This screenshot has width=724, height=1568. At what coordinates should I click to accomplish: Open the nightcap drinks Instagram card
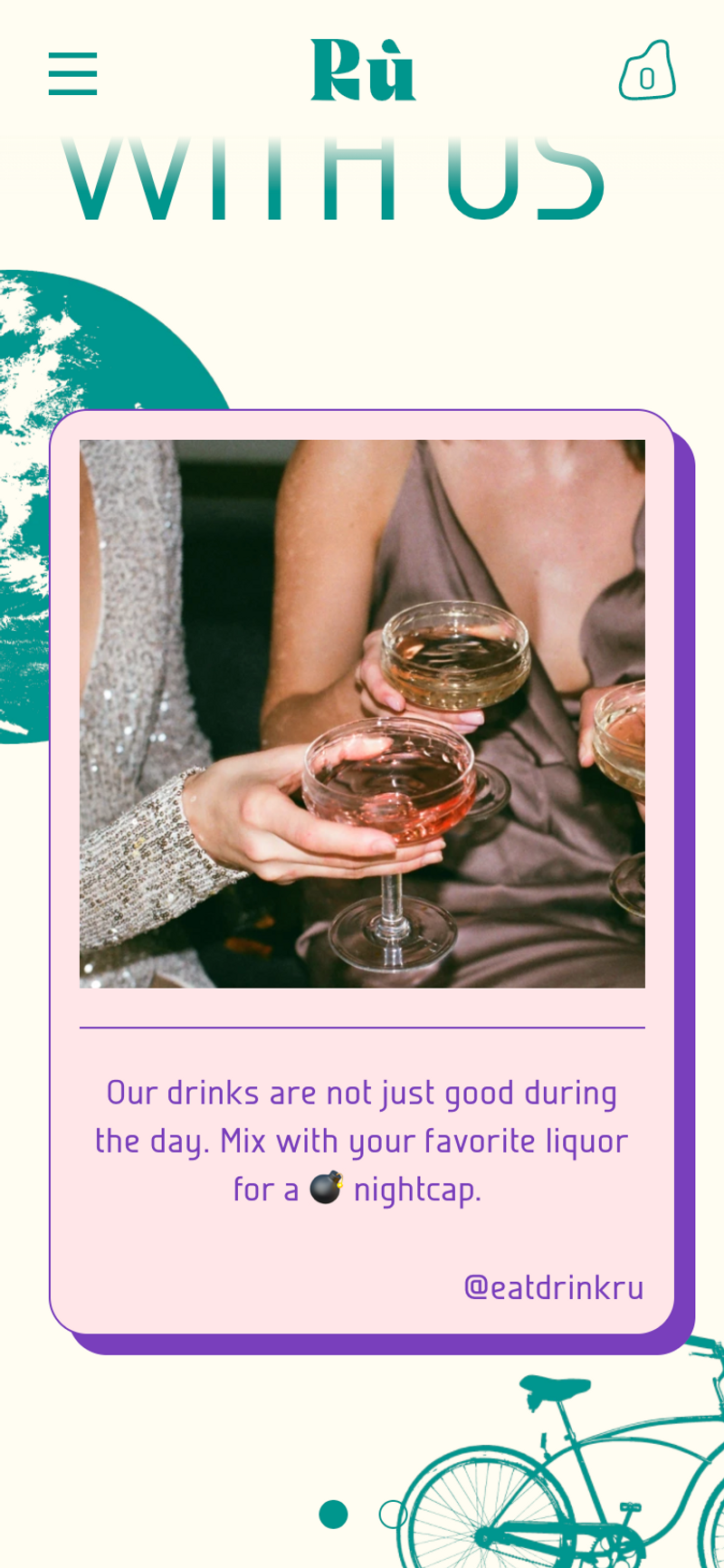362,713
